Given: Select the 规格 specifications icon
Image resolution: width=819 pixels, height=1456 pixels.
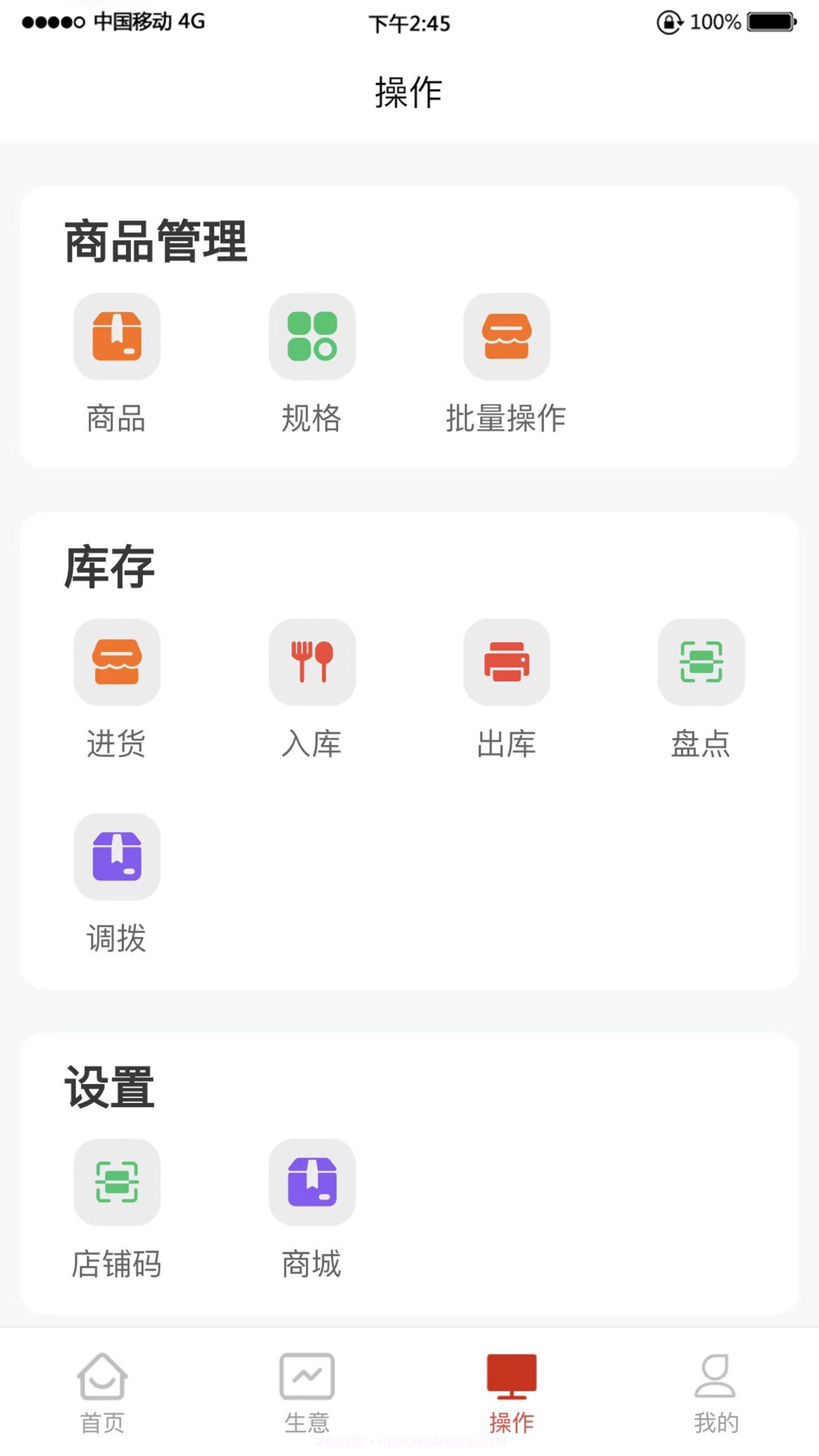Looking at the screenshot, I should click(312, 336).
